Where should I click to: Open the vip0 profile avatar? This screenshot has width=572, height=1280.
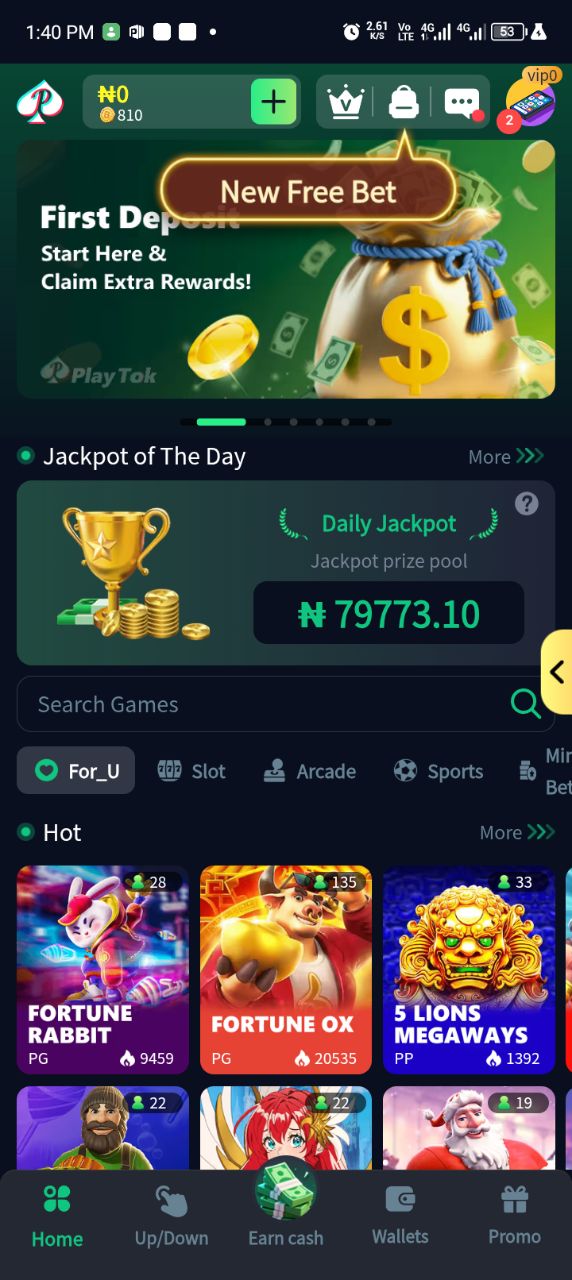click(530, 101)
